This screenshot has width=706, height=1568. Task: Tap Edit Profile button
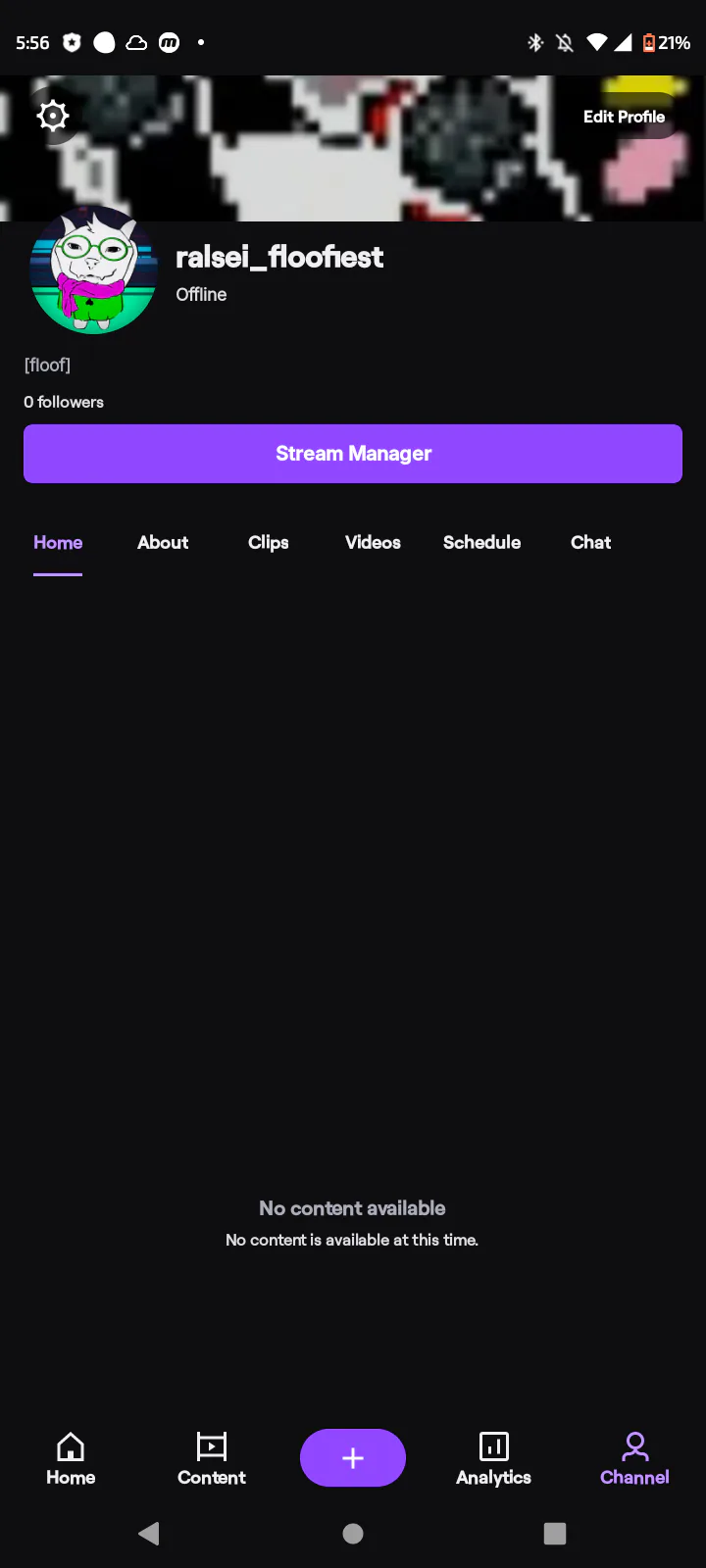pos(624,117)
